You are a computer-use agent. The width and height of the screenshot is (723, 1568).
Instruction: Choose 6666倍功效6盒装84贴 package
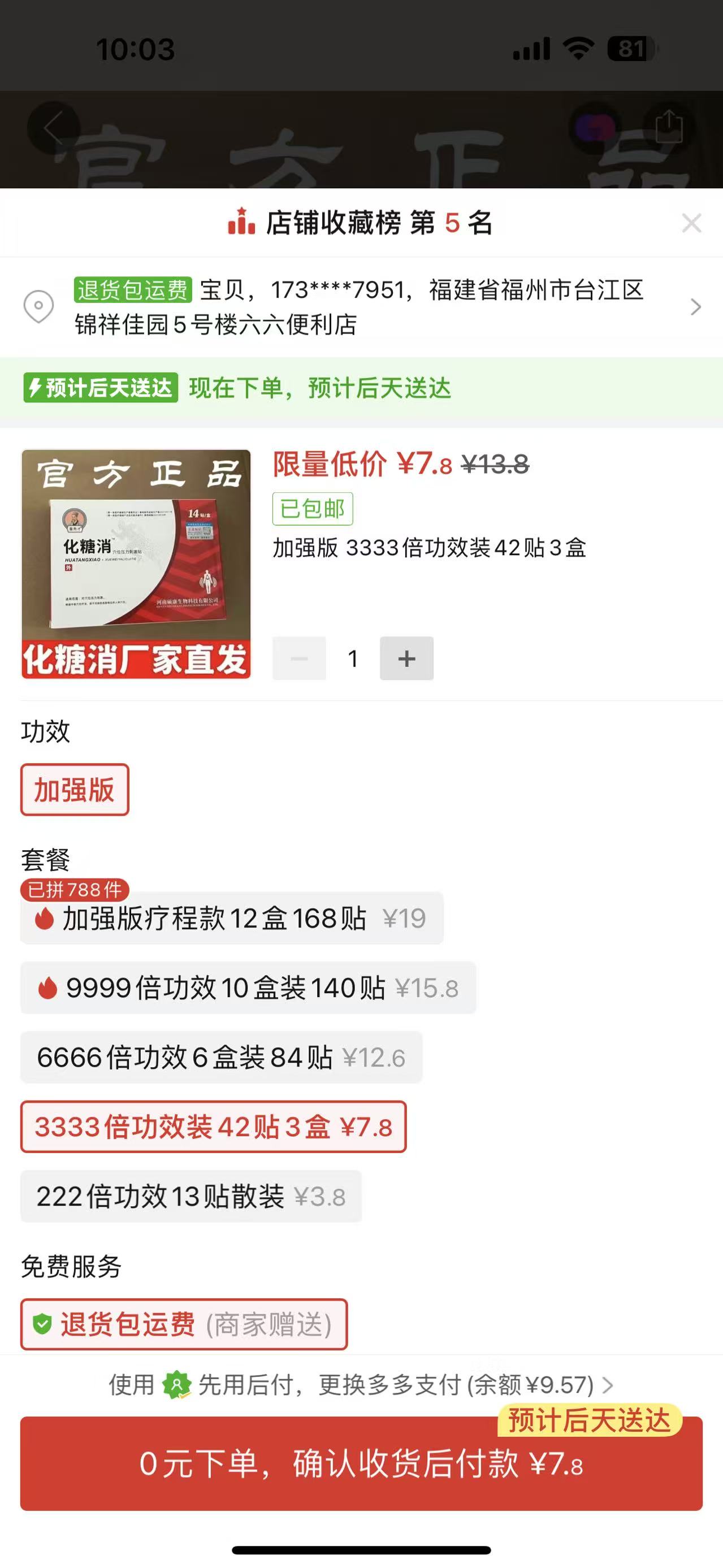[x=221, y=1058]
